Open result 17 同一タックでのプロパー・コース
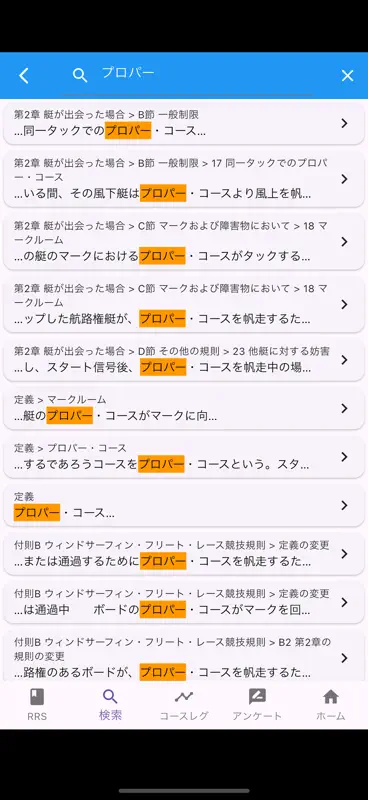 pos(184,179)
